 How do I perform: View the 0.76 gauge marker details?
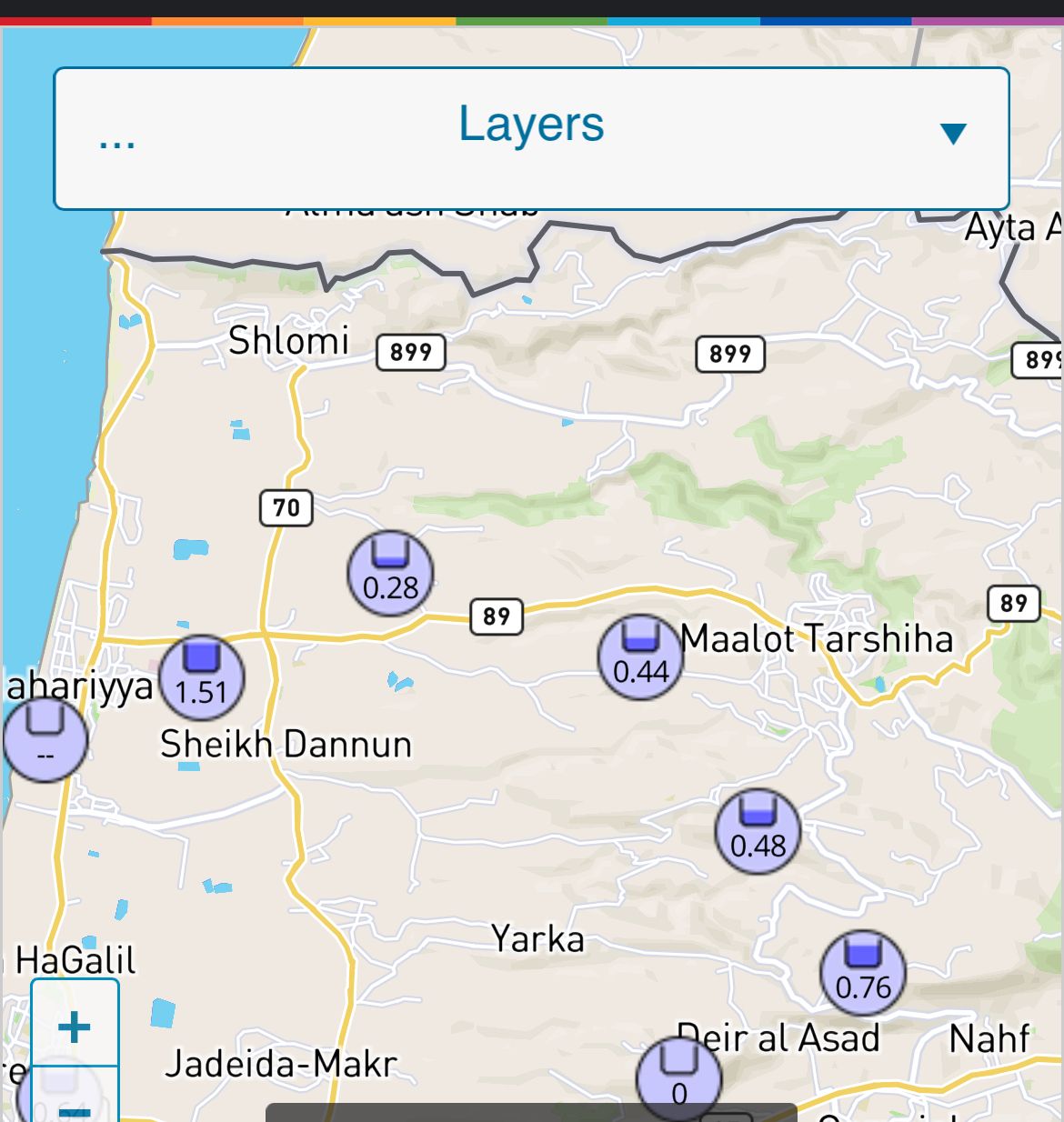(862, 973)
